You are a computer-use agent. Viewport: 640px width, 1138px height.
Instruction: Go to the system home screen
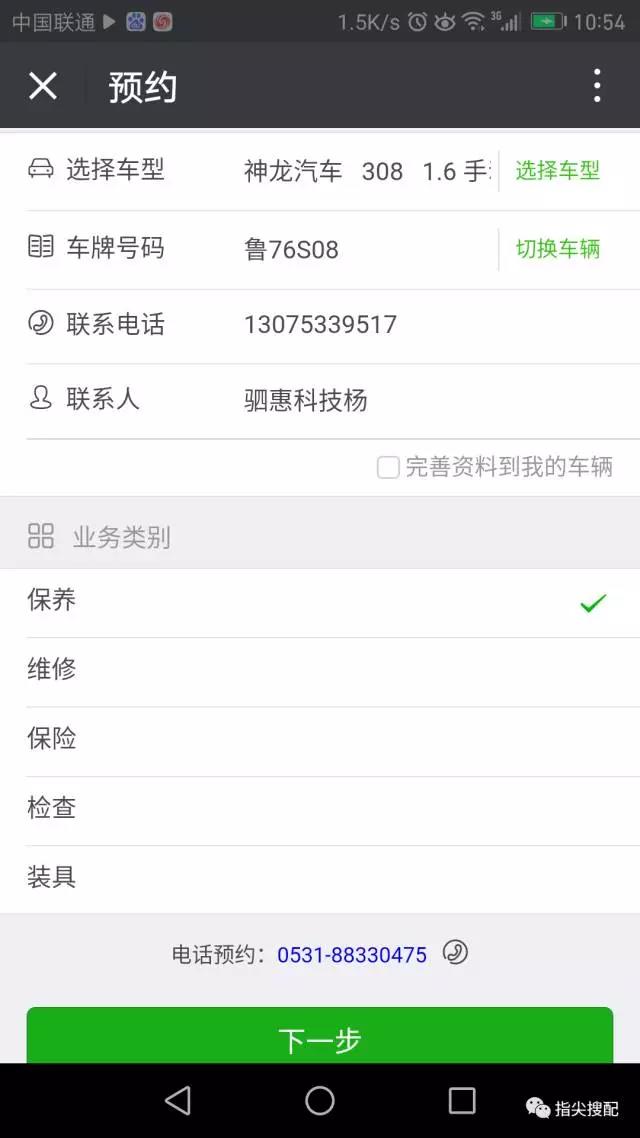[x=319, y=1100]
